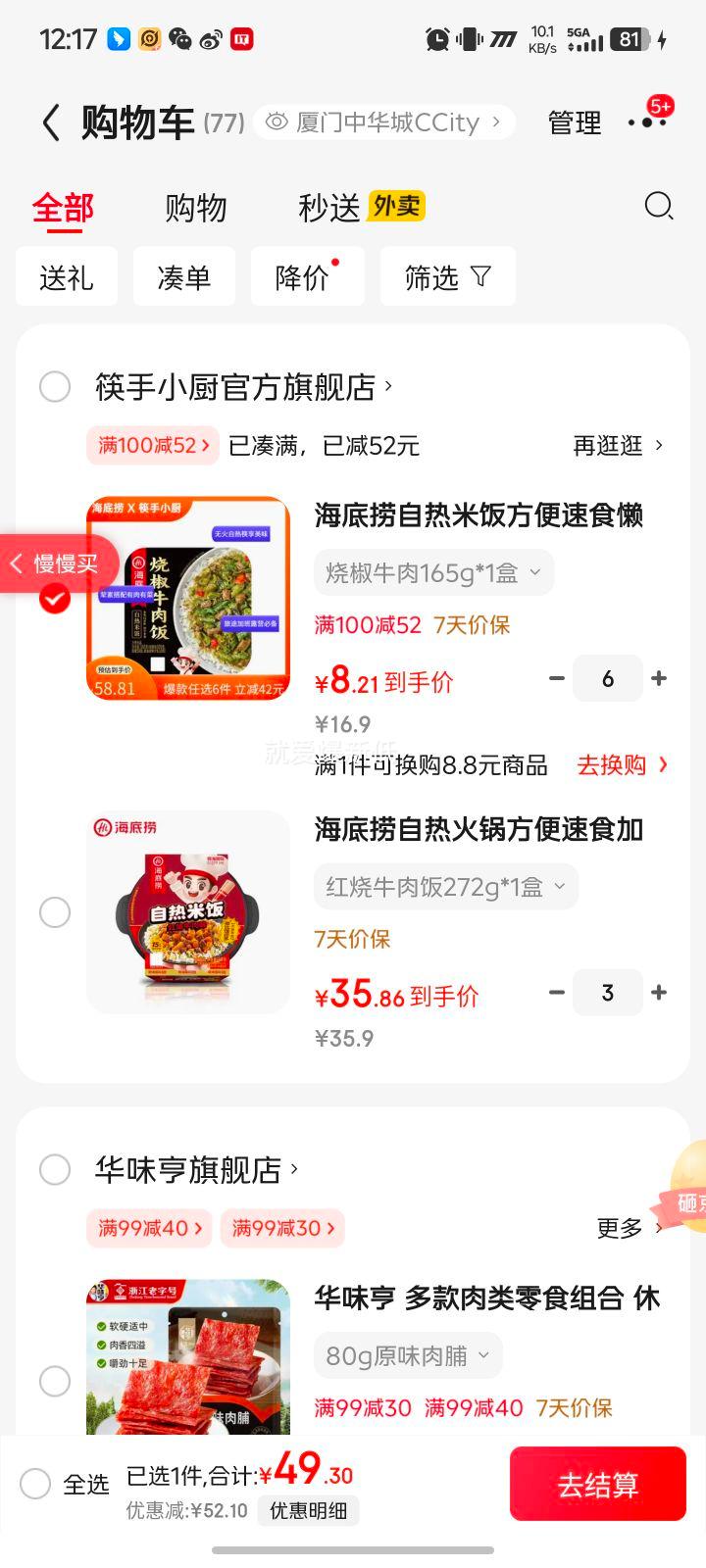Image resolution: width=706 pixels, height=1568 pixels.
Task: Open search via the magnifier icon
Action: click(657, 207)
